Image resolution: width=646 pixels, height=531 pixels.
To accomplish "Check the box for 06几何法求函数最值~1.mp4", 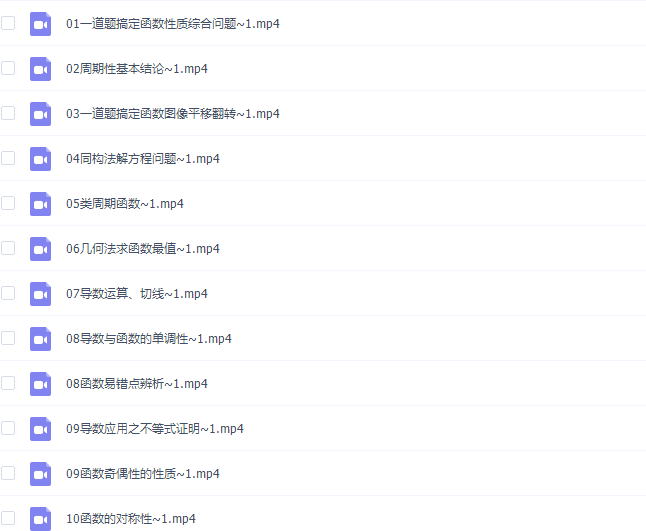I will point(8,248).
